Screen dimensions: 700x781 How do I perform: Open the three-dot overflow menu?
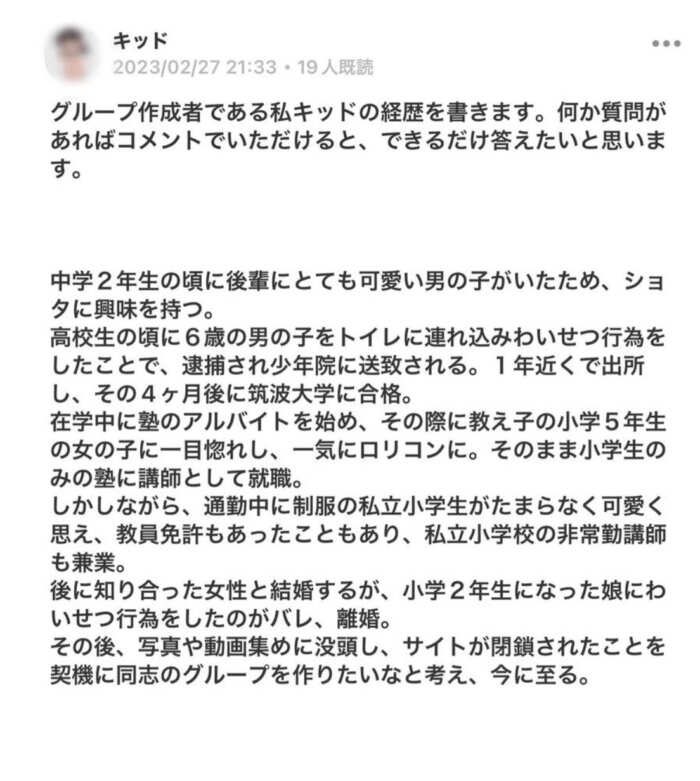click(665, 44)
